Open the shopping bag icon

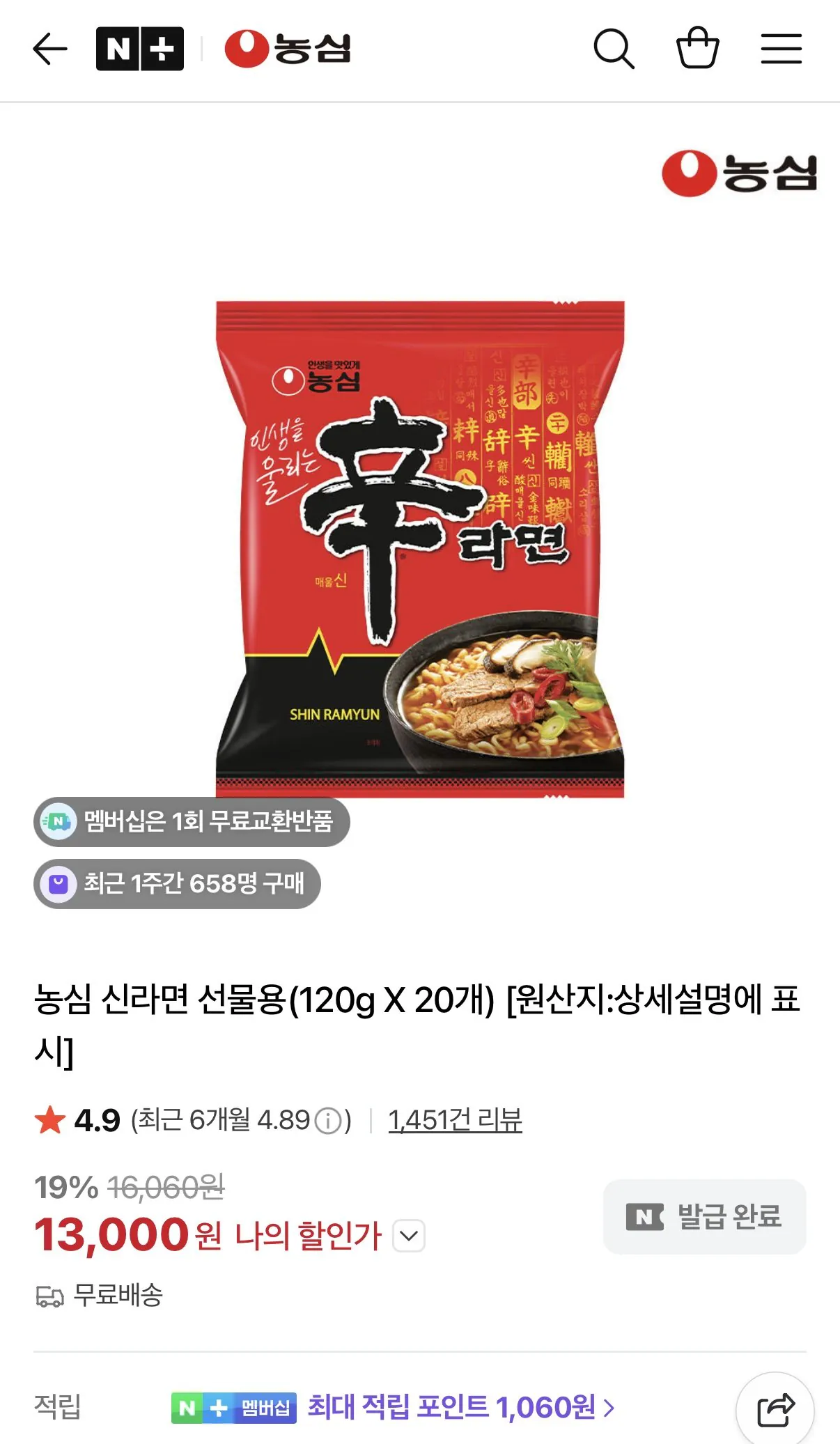[x=699, y=49]
